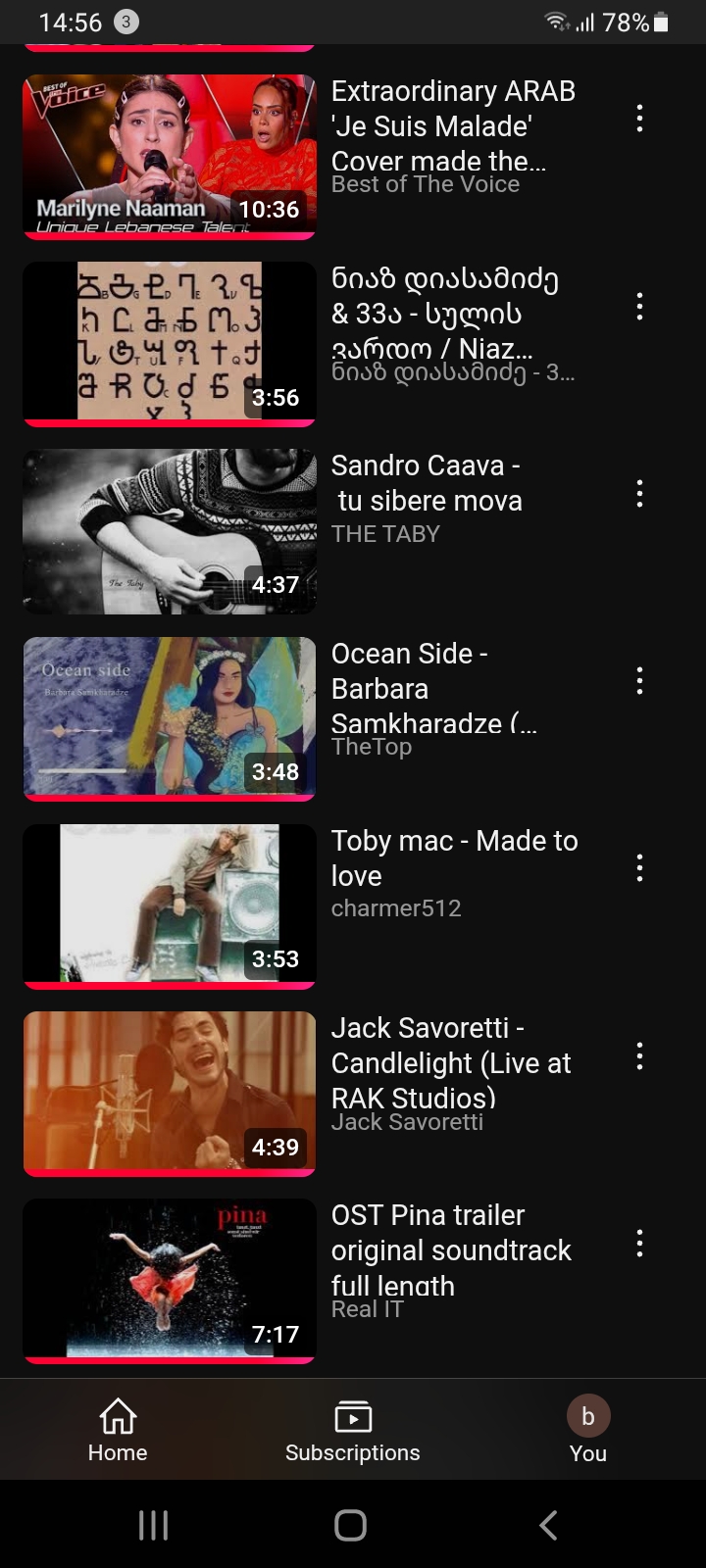Open the menu for the OST Pina trailer video
The width and height of the screenshot is (706, 1568).
click(x=639, y=1244)
